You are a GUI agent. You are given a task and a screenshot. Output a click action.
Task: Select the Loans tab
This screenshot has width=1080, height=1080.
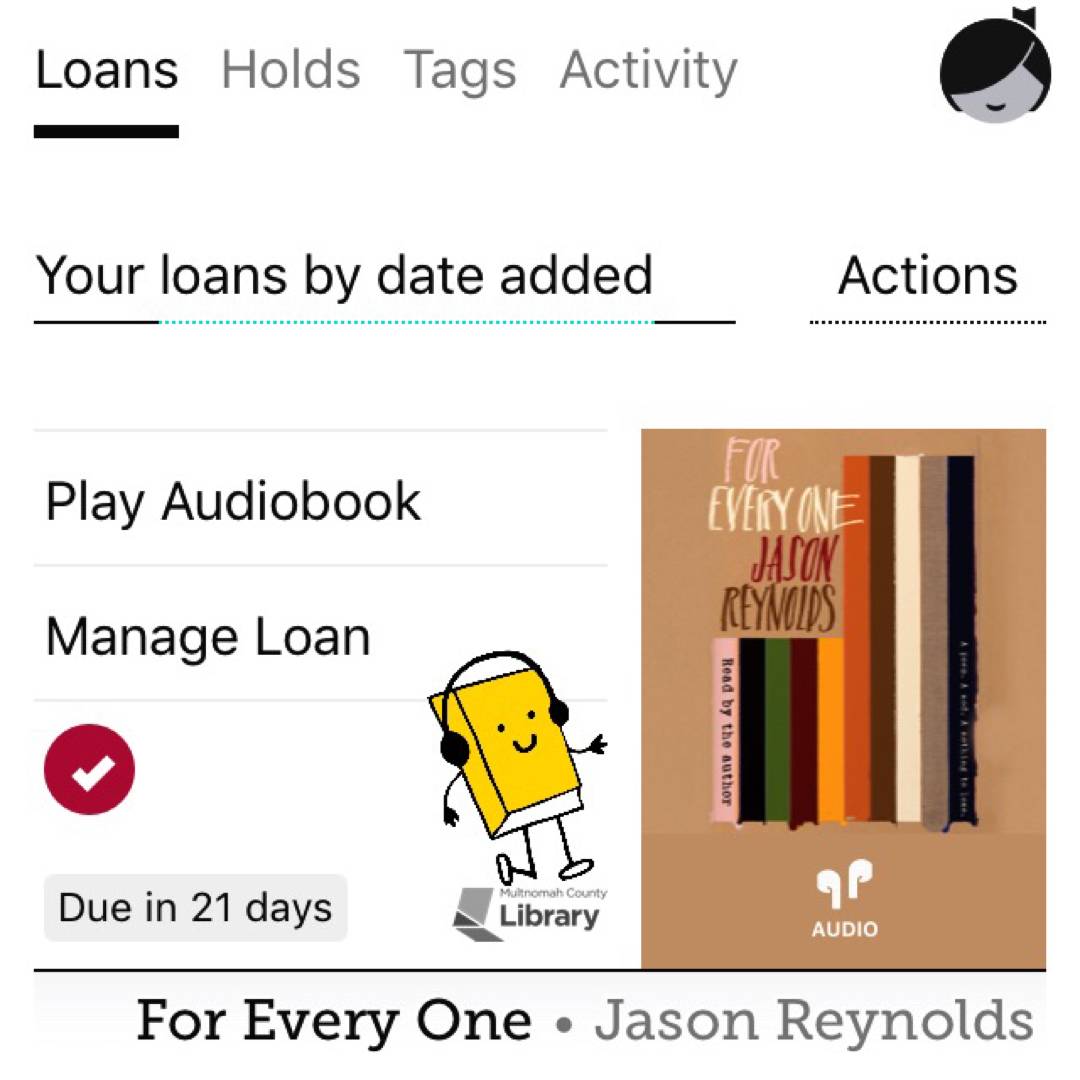[107, 70]
